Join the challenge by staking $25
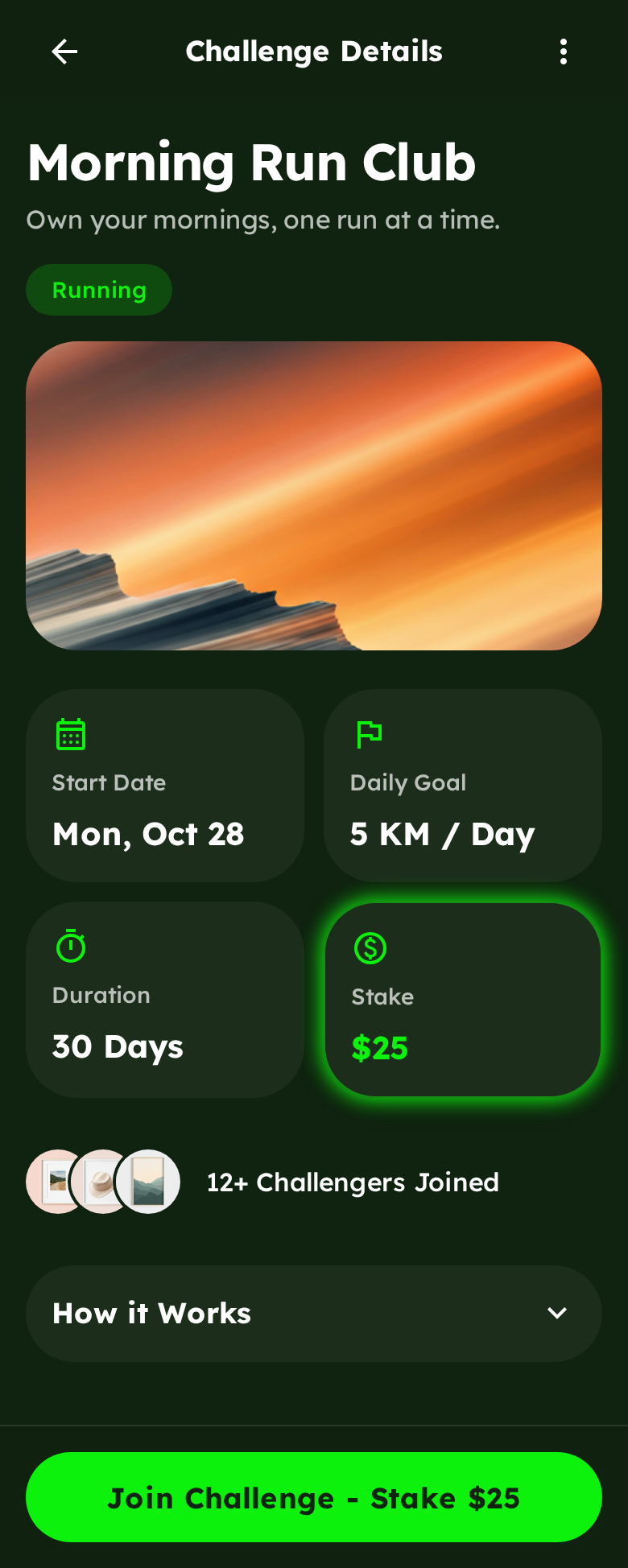Screen dimensions: 628x1568 coord(314,1497)
